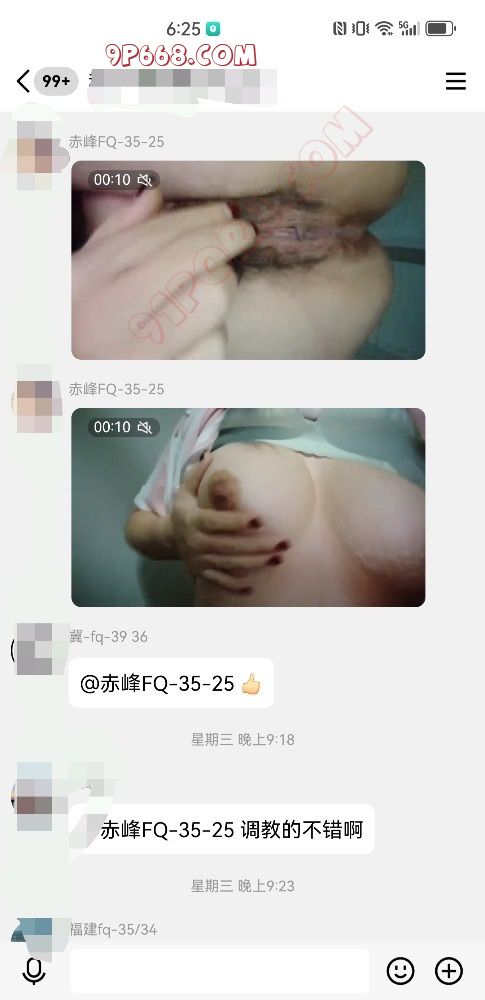Open the plus attachment menu

[x=449, y=971]
